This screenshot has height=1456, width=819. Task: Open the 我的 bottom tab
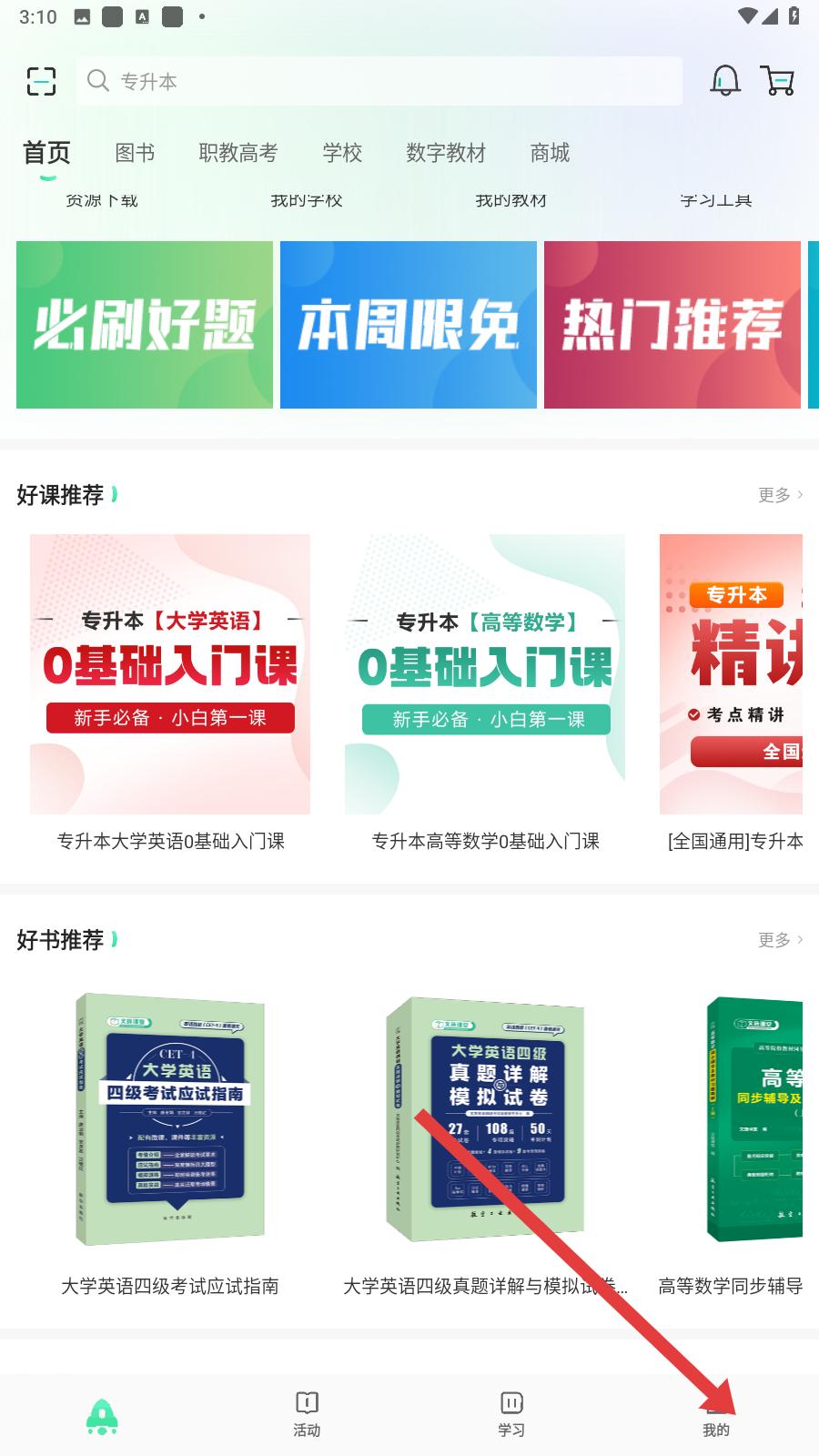(716, 1417)
